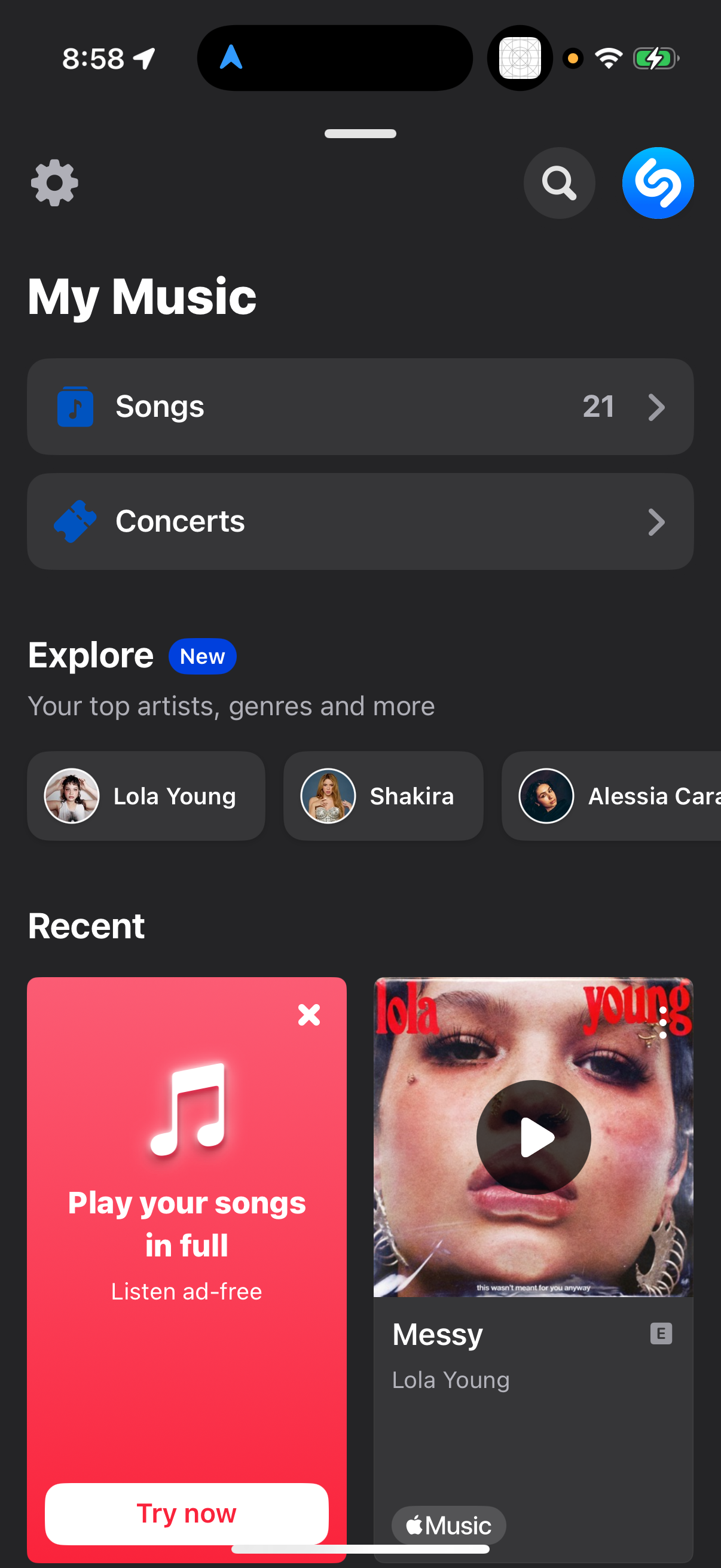Dismiss the ad-free promo card
This screenshot has height=1568, width=721.
[308, 1014]
